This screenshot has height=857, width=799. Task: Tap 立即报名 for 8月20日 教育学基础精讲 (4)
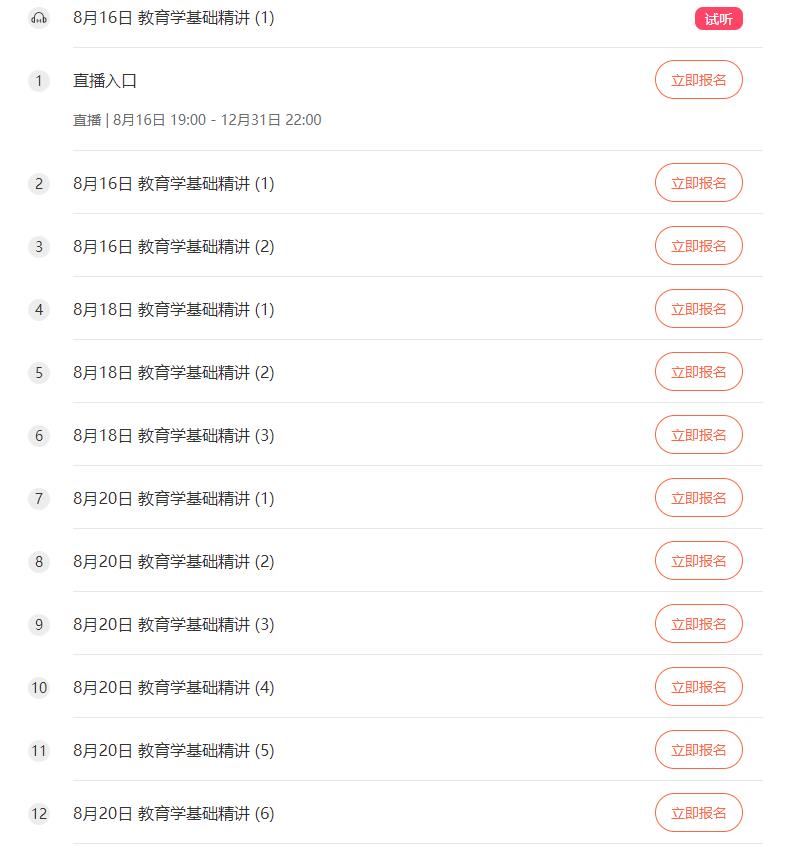(x=698, y=687)
